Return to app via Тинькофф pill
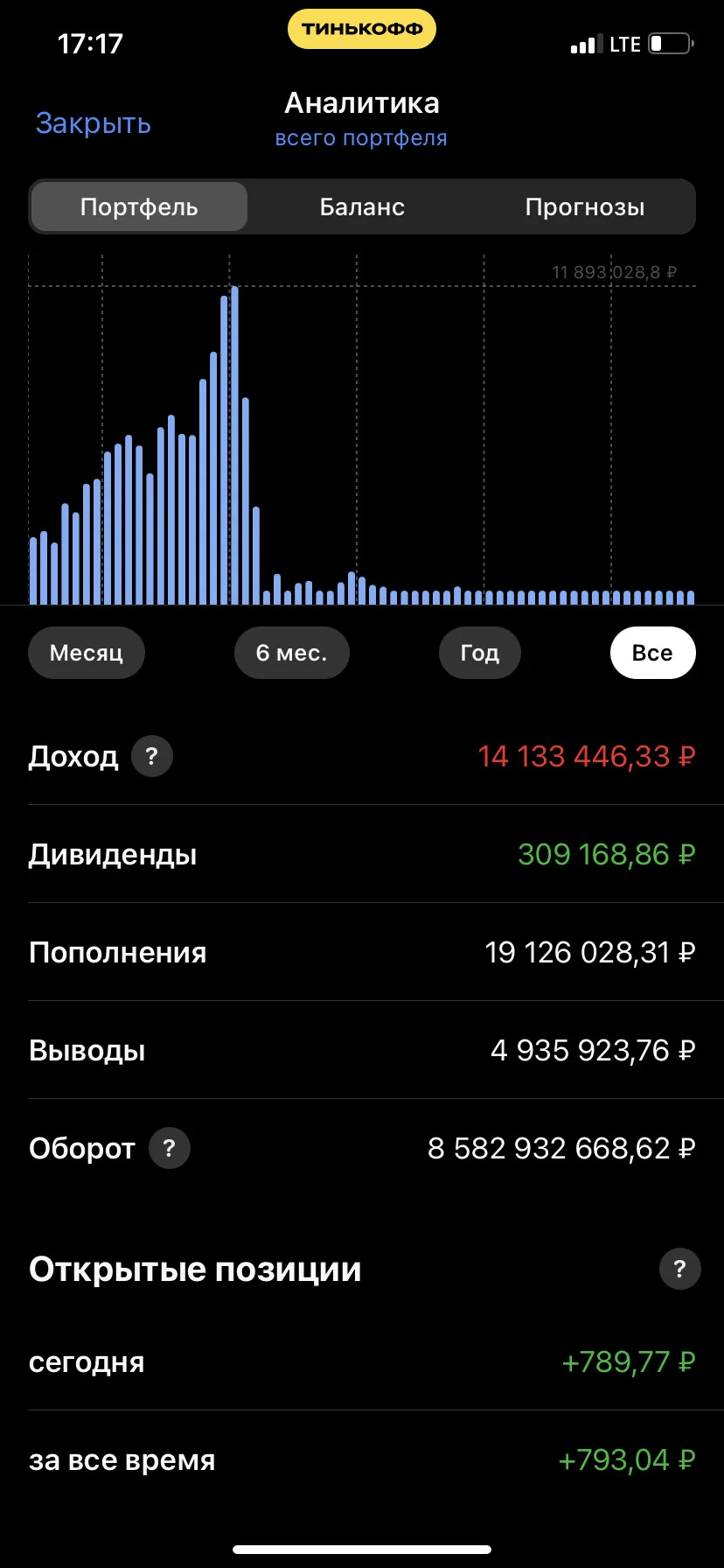 [362, 29]
